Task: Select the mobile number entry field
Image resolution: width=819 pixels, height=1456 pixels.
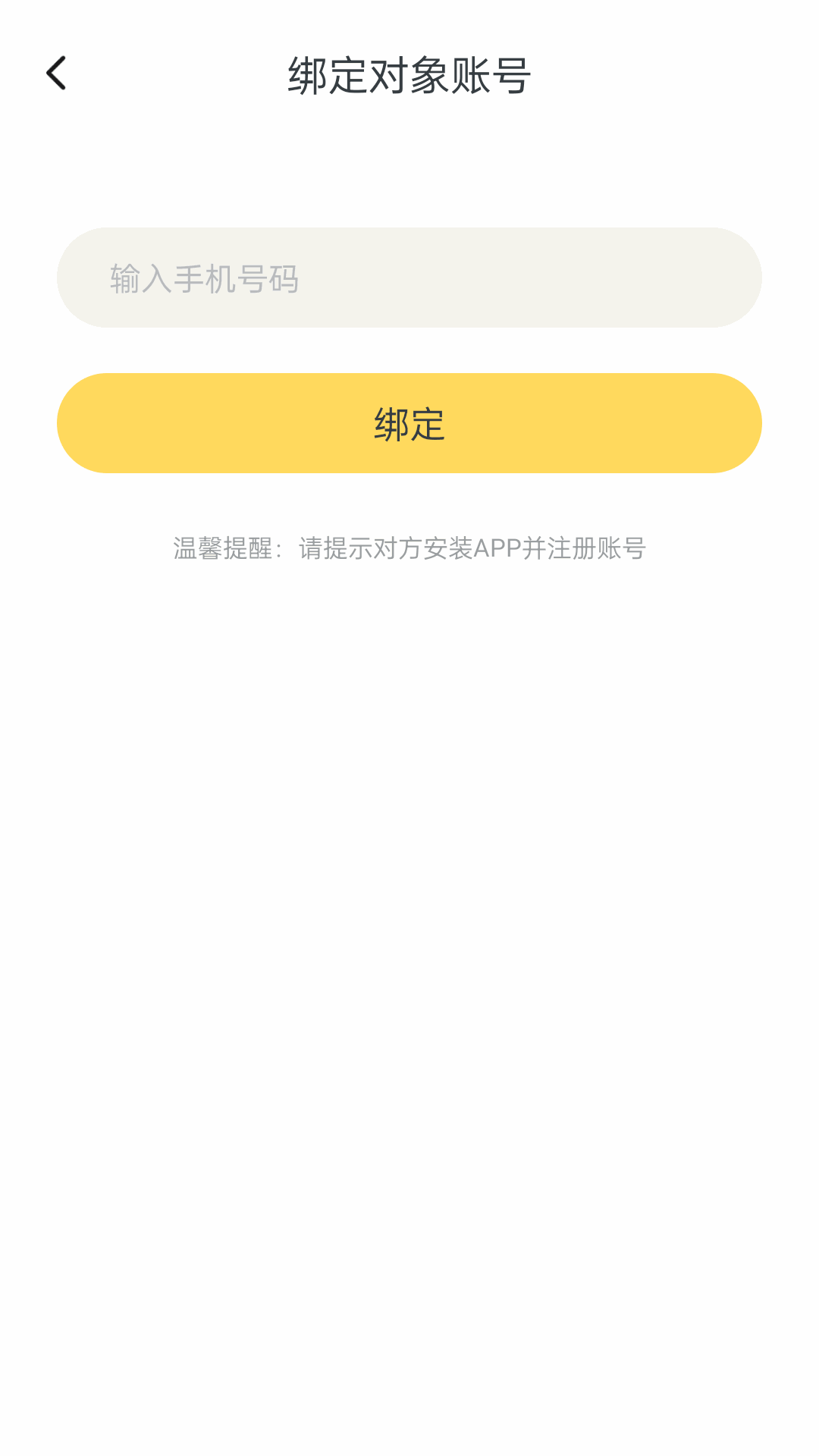Action: tap(409, 278)
